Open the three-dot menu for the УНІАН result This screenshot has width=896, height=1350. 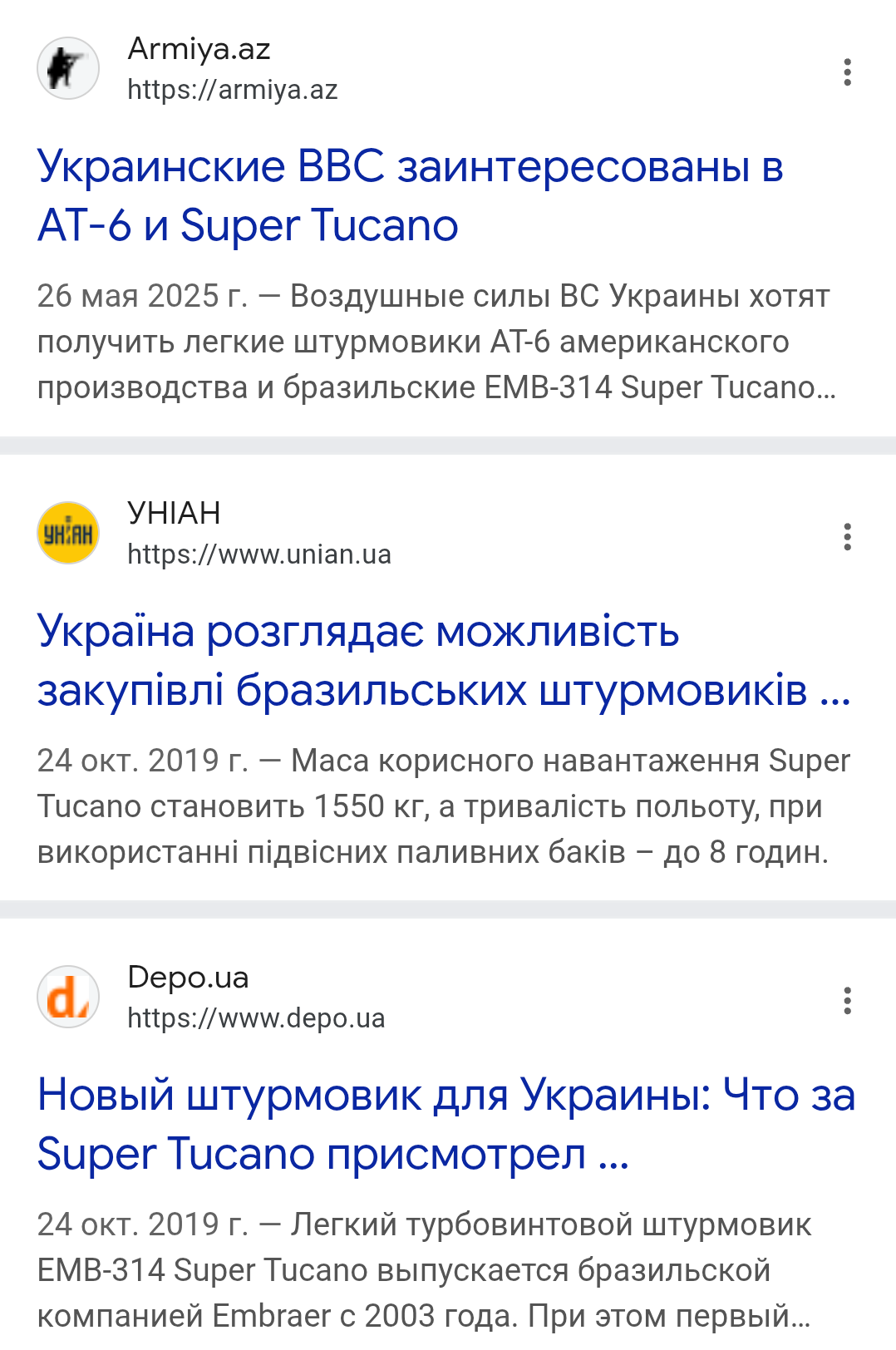847,537
